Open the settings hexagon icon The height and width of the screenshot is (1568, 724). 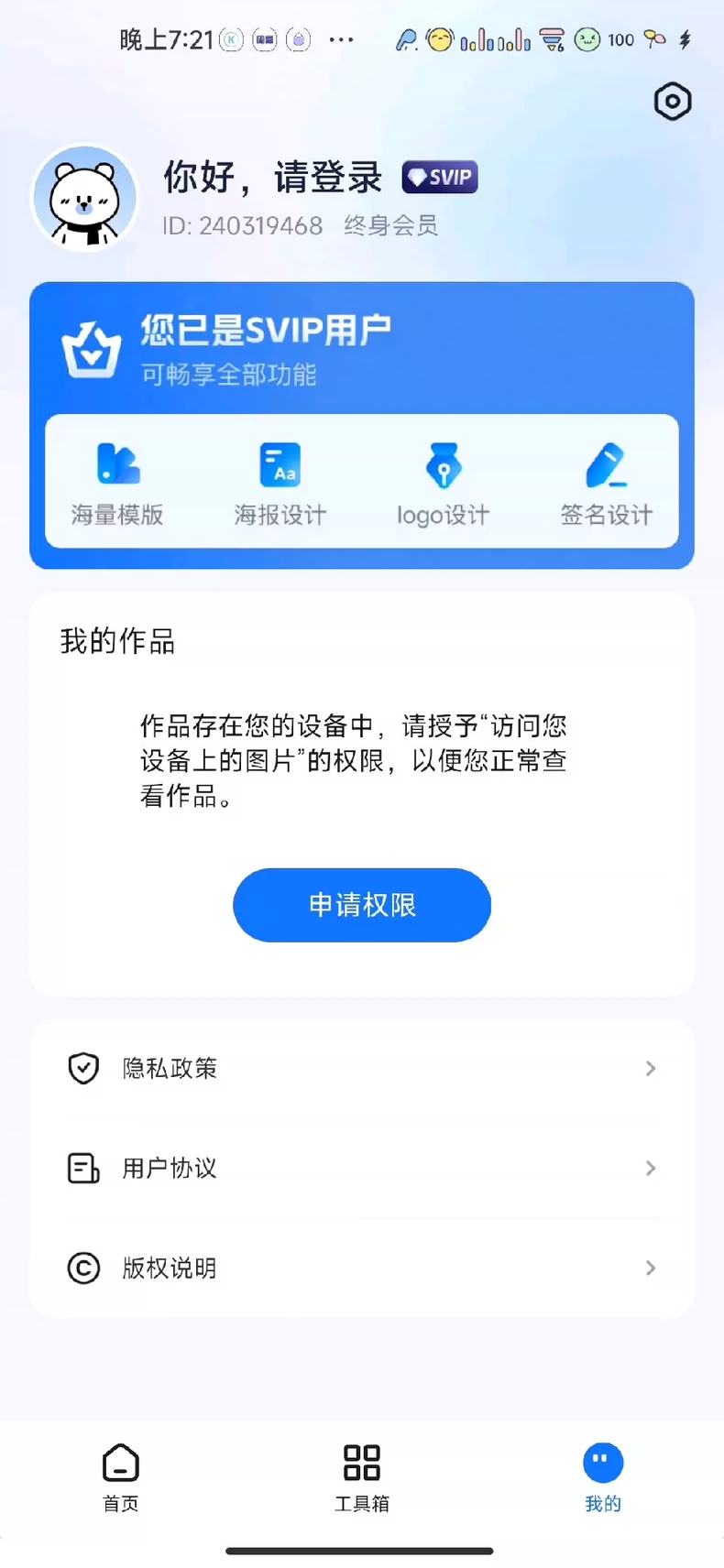coord(673,102)
